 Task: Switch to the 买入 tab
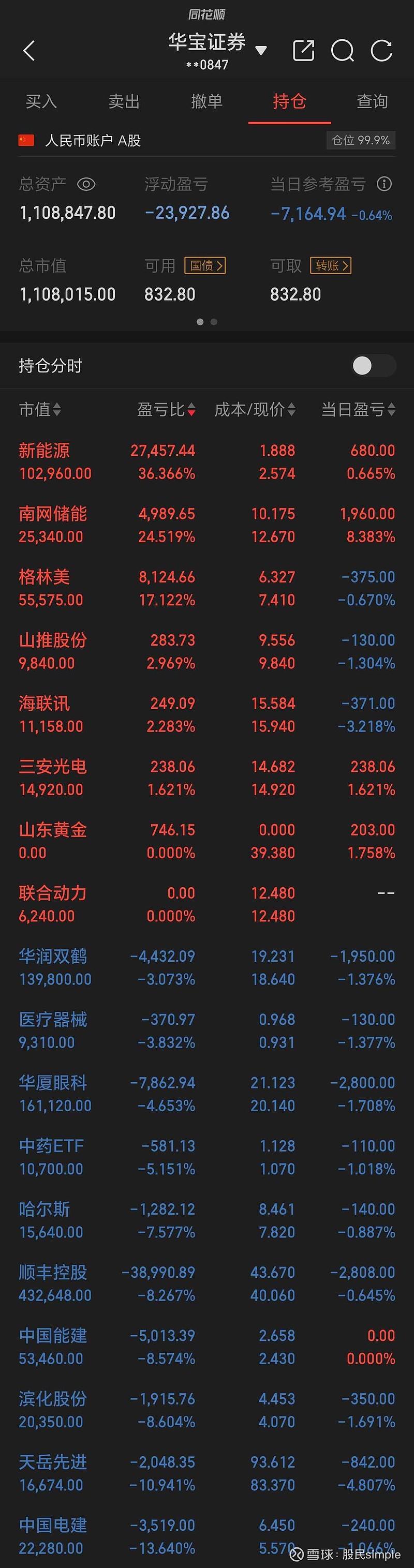point(41,101)
